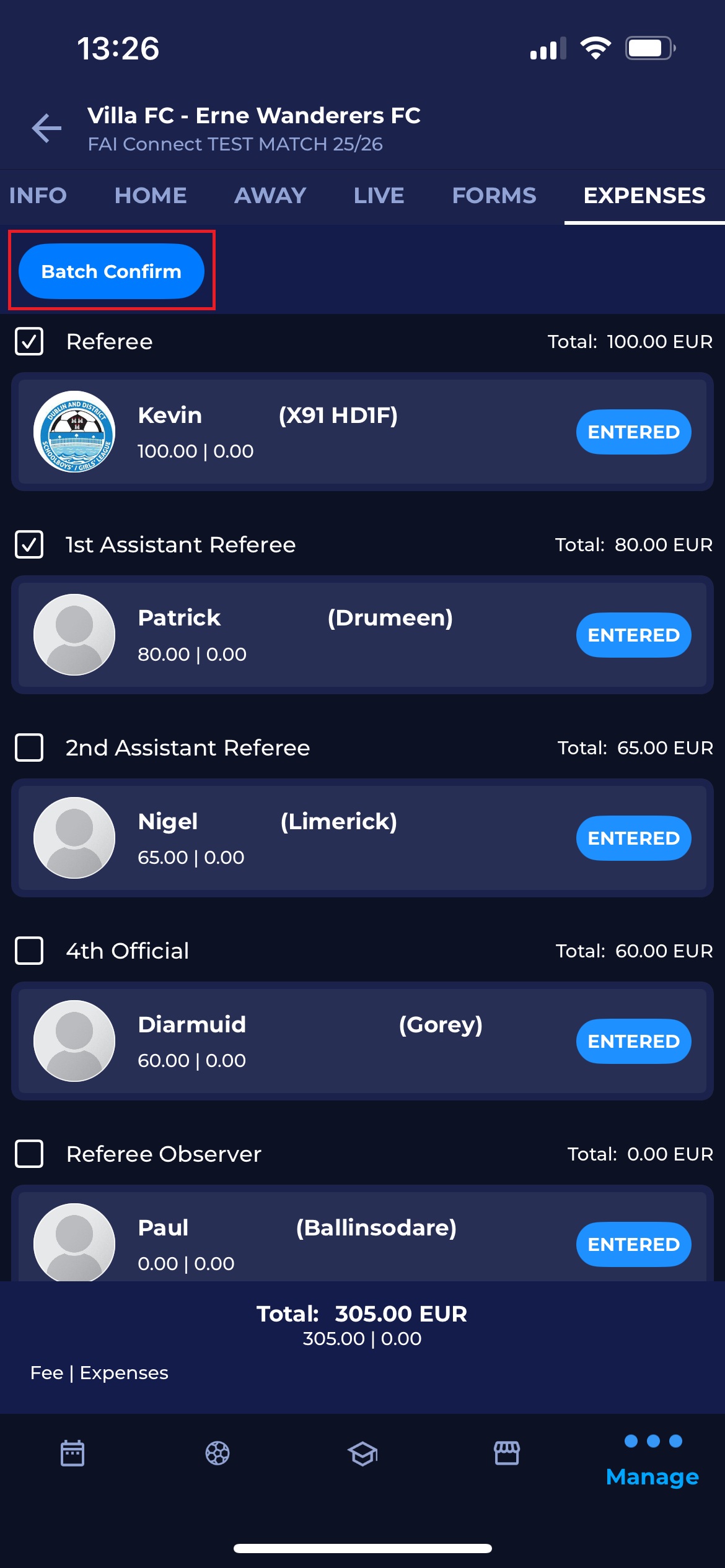The width and height of the screenshot is (725, 1568).
Task: Switch to the HOME tab
Action: click(151, 196)
